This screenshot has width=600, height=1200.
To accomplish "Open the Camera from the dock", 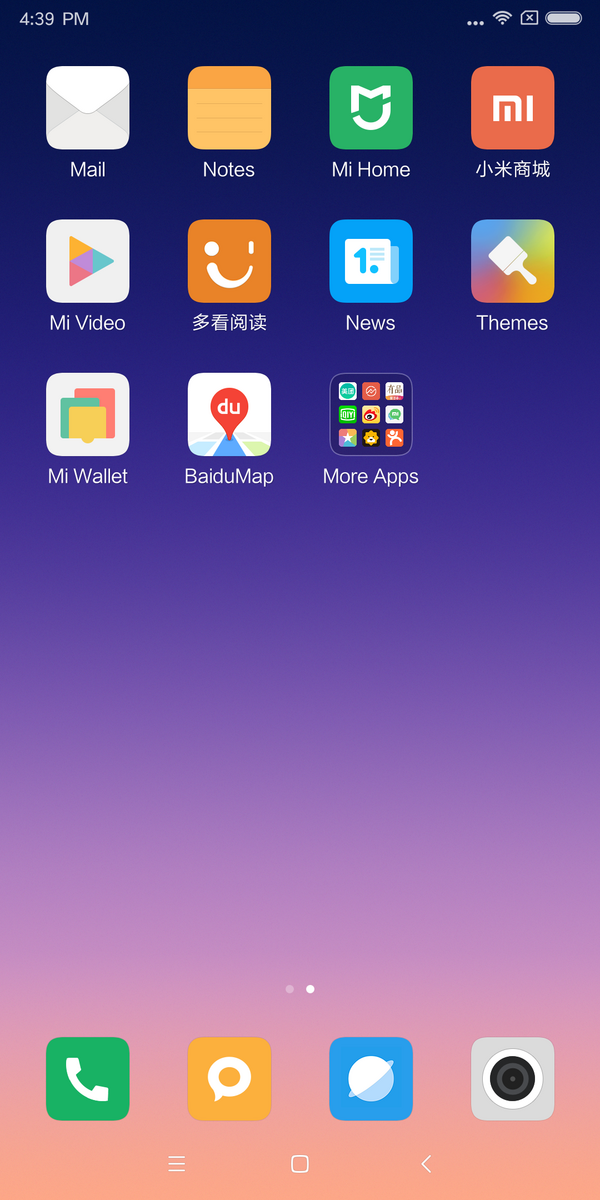I will (512, 1078).
